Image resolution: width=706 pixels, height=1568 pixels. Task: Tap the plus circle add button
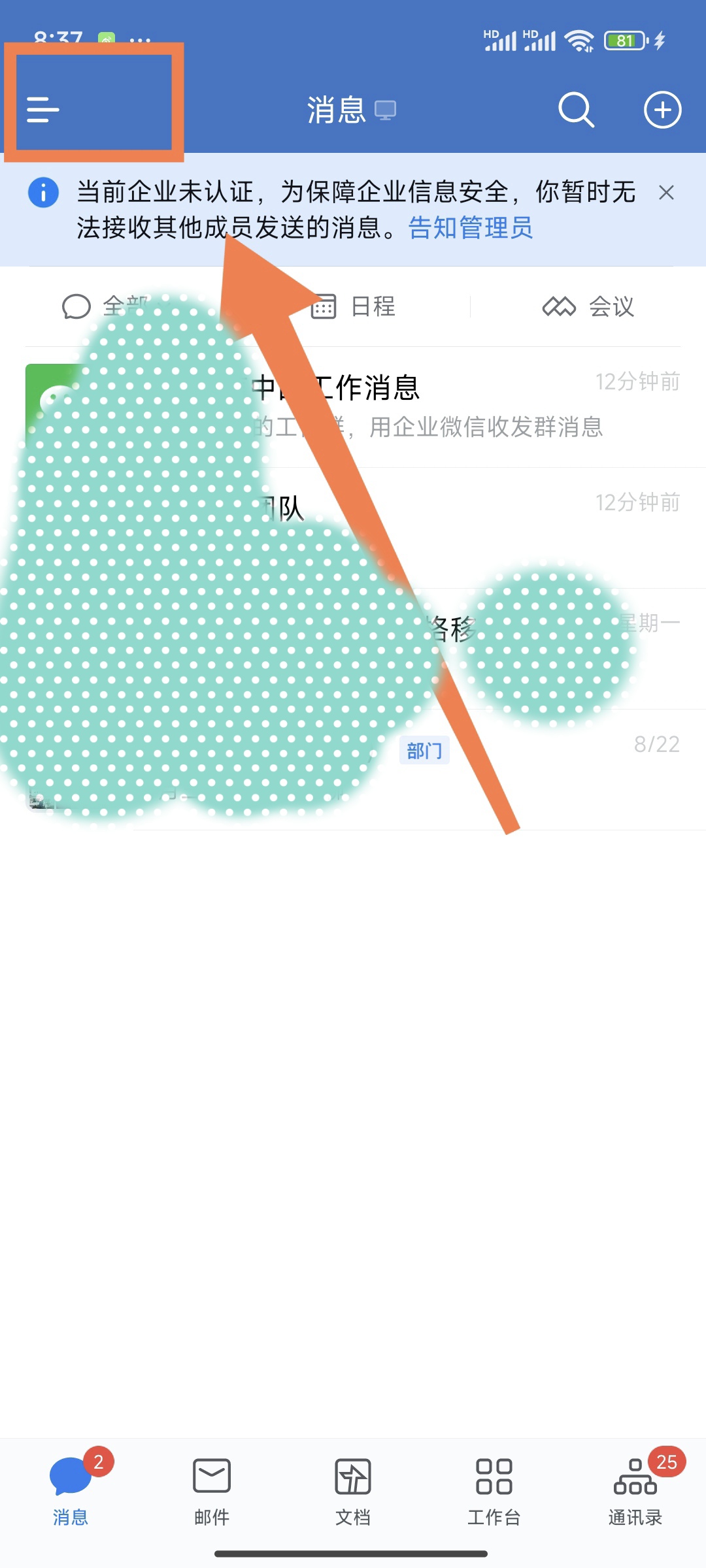[x=662, y=110]
